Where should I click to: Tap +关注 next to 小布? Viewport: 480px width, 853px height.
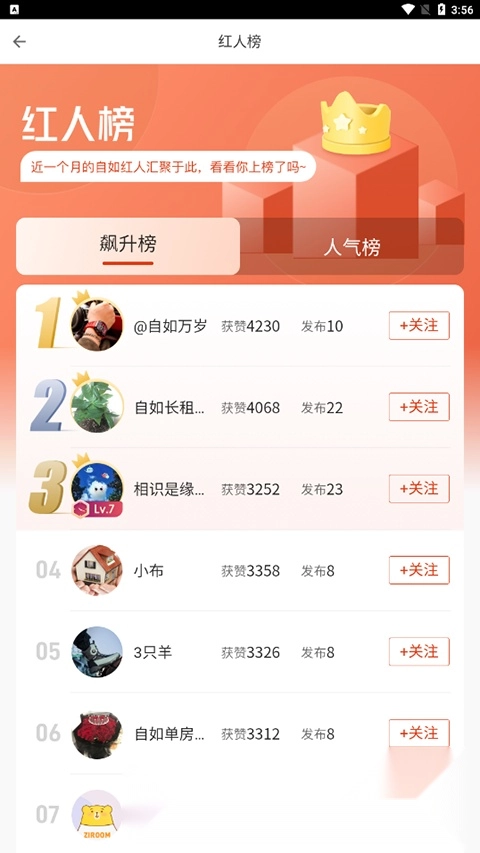point(419,570)
